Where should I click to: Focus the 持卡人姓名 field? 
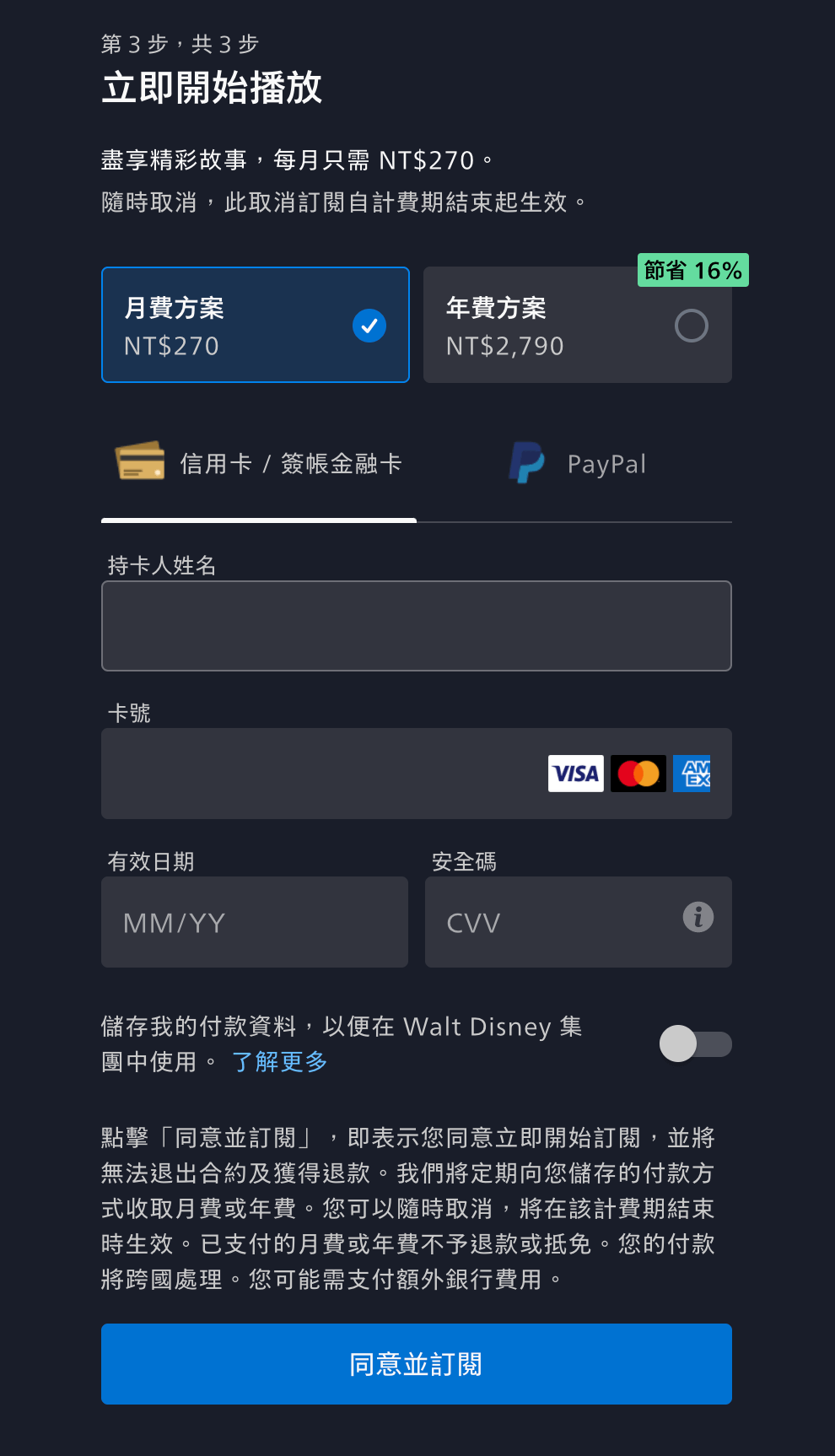pos(416,626)
